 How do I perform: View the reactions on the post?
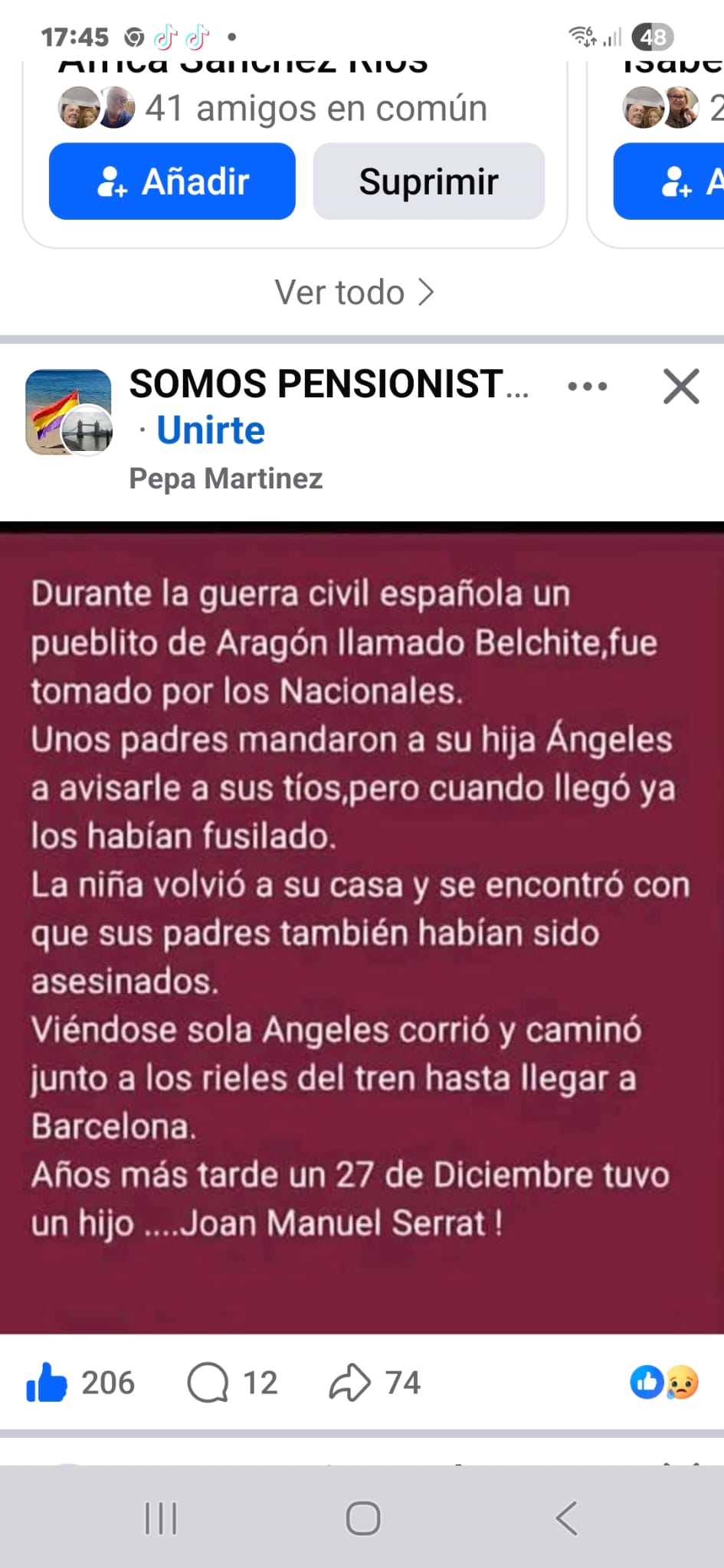pos(663,1383)
